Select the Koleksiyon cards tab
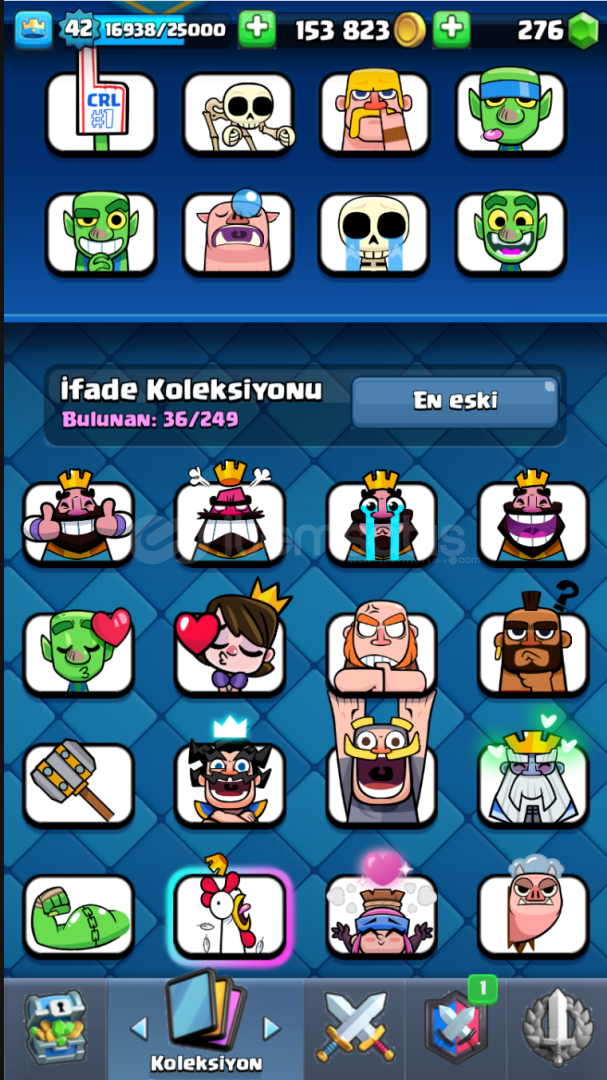This screenshot has width=607, height=1080. tap(206, 1021)
